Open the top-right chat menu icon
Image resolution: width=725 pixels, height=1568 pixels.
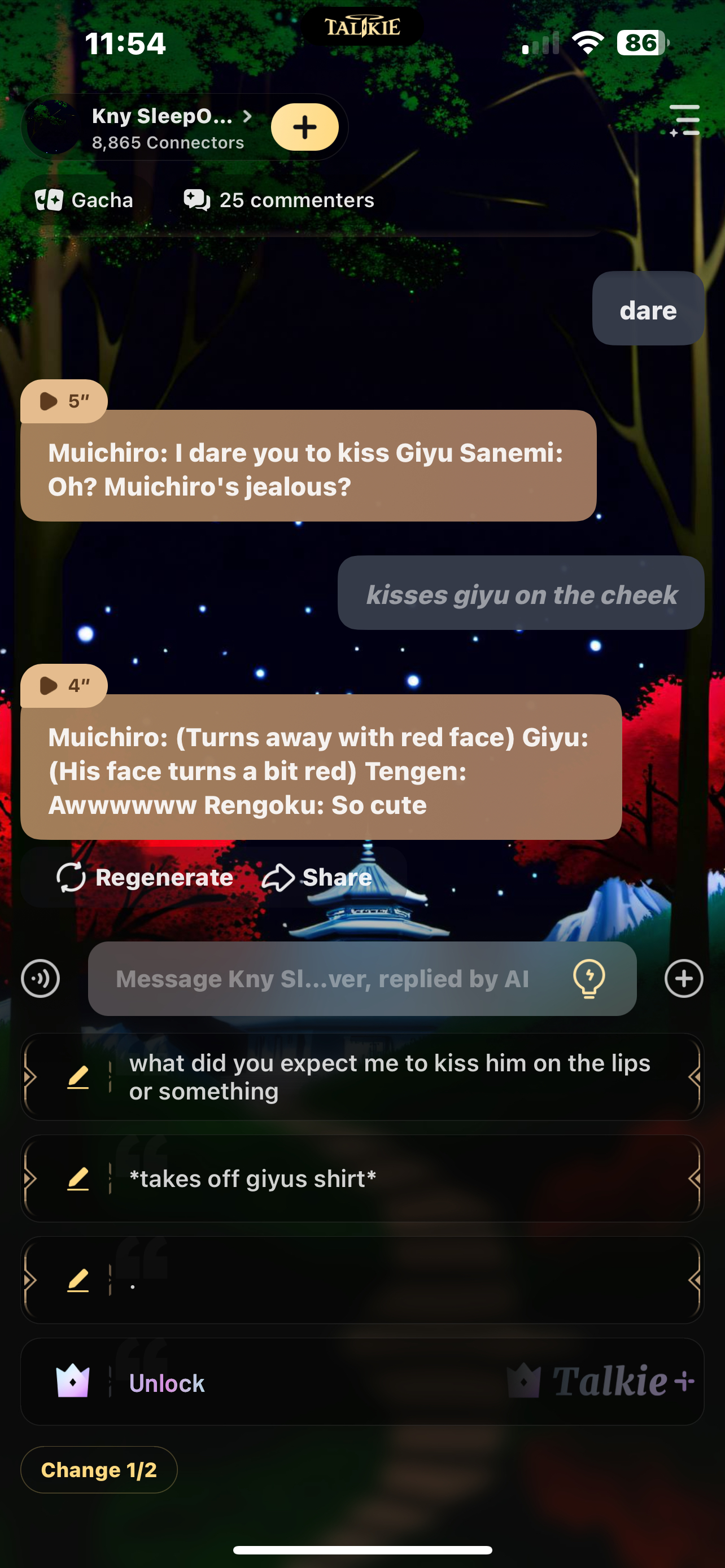point(685,120)
